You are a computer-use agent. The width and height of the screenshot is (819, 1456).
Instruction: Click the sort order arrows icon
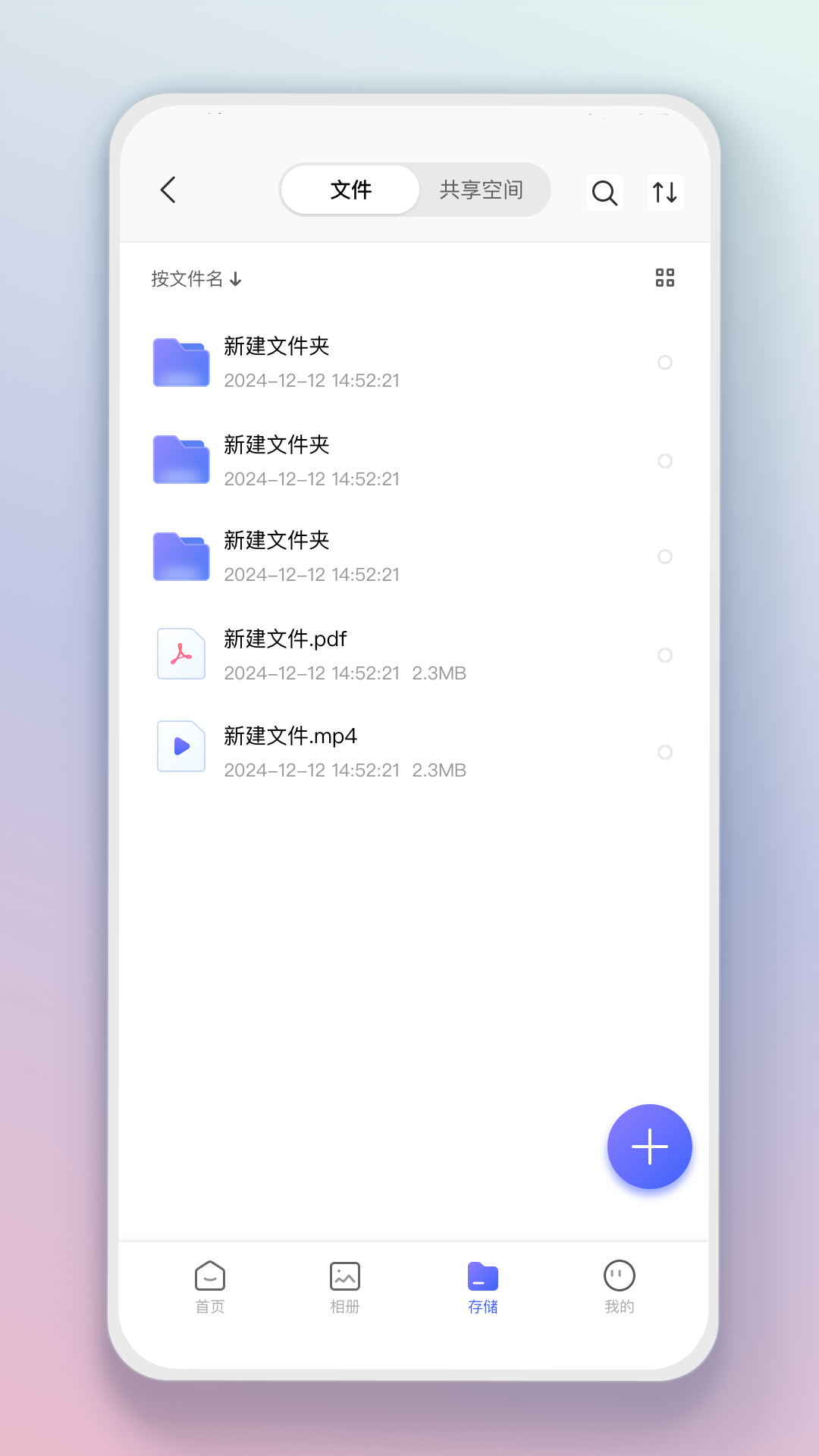664,192
